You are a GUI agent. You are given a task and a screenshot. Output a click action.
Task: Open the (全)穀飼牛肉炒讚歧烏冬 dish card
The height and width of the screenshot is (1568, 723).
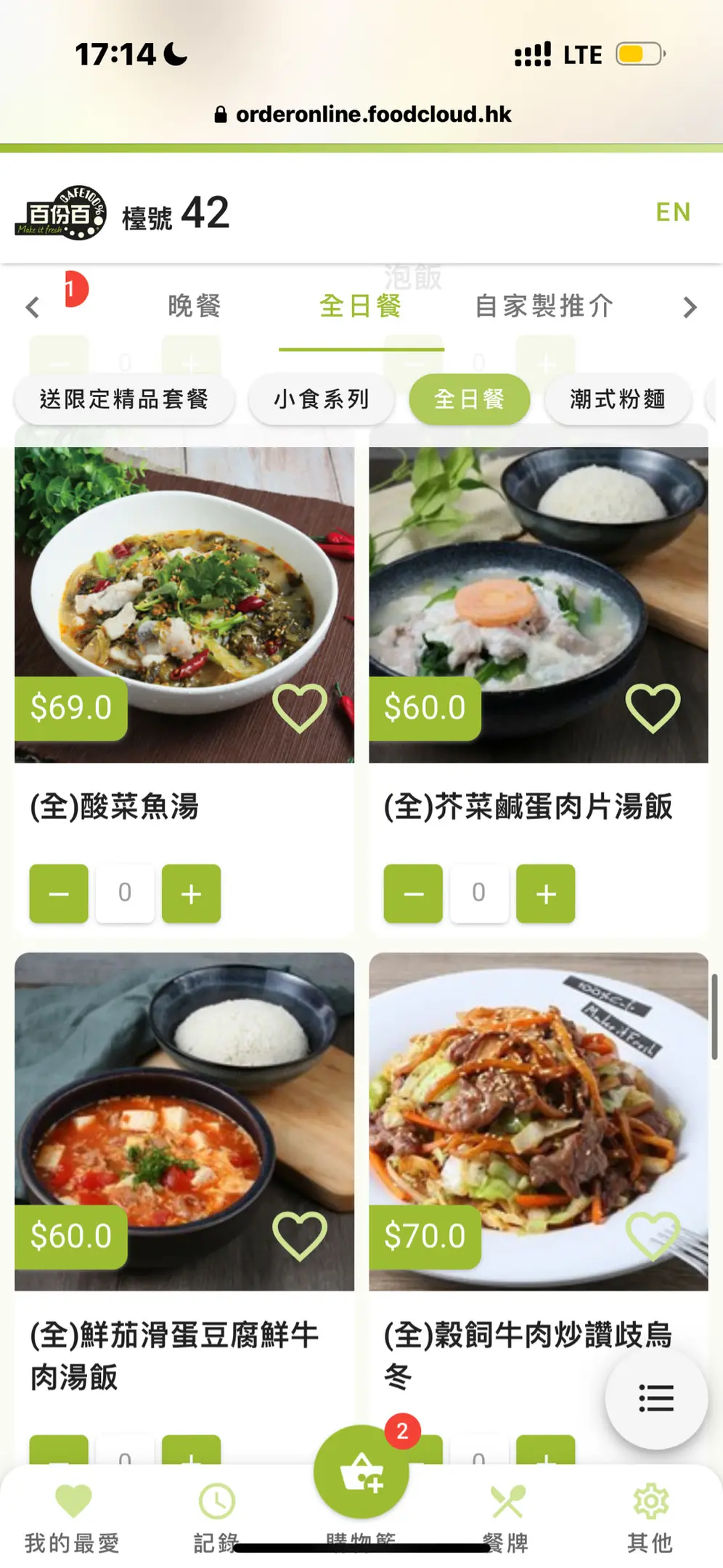[x=538, y=1122]
